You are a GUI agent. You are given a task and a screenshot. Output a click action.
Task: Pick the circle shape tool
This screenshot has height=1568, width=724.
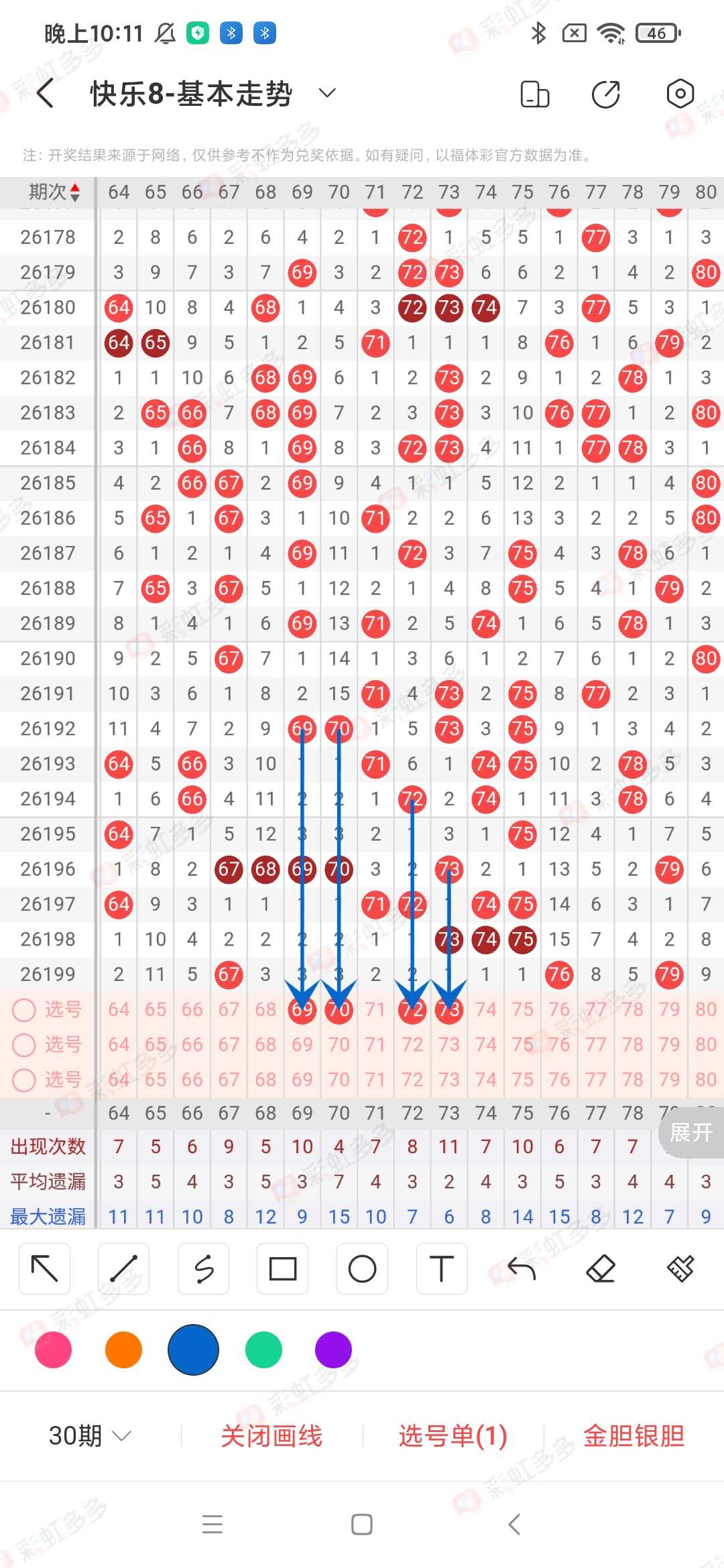click(362, 1268)
